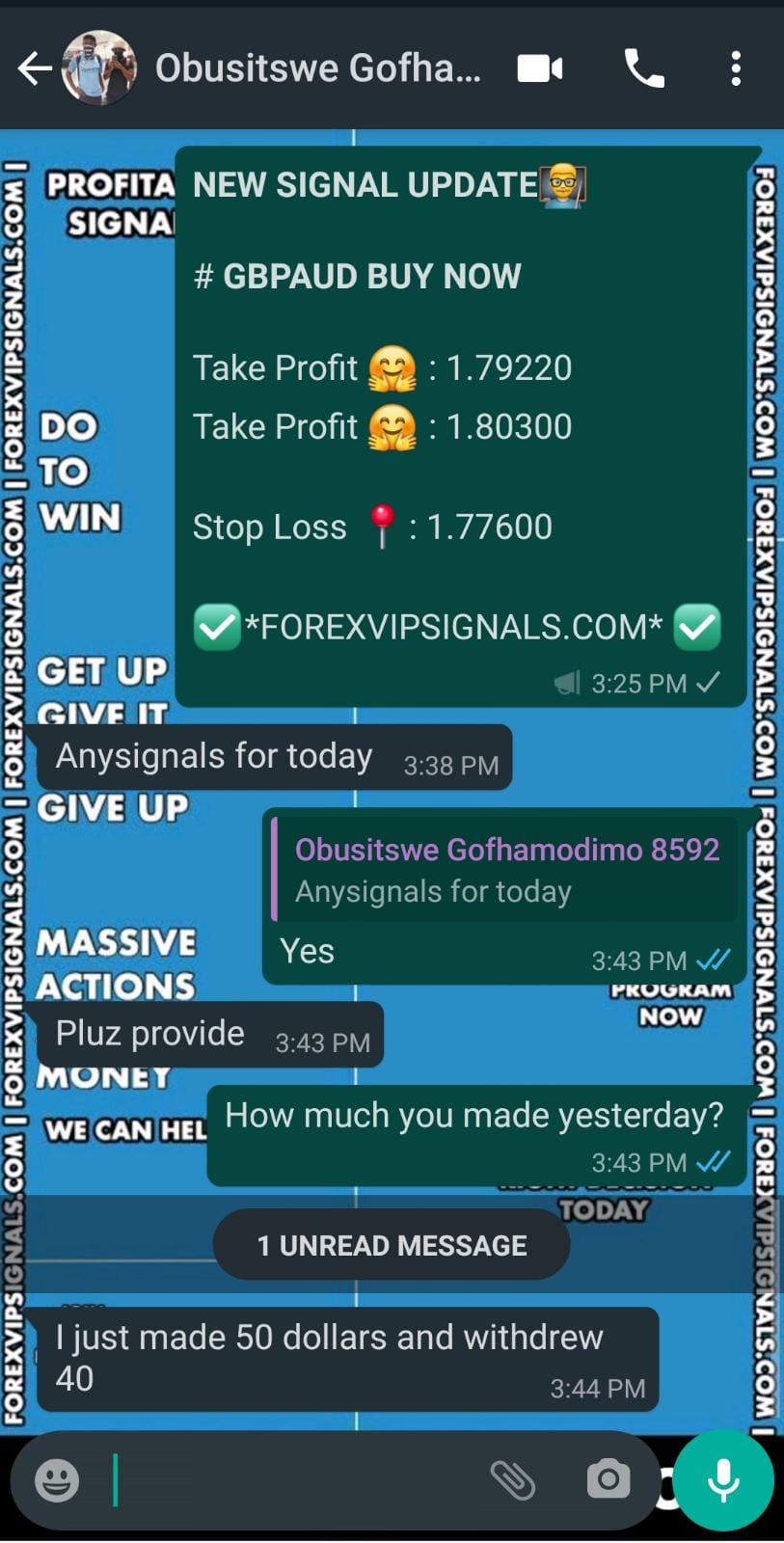This screenshot has height=1543, width=784.
Task: Attach a file with the paperclip
Action: [x=513, y=1480]
